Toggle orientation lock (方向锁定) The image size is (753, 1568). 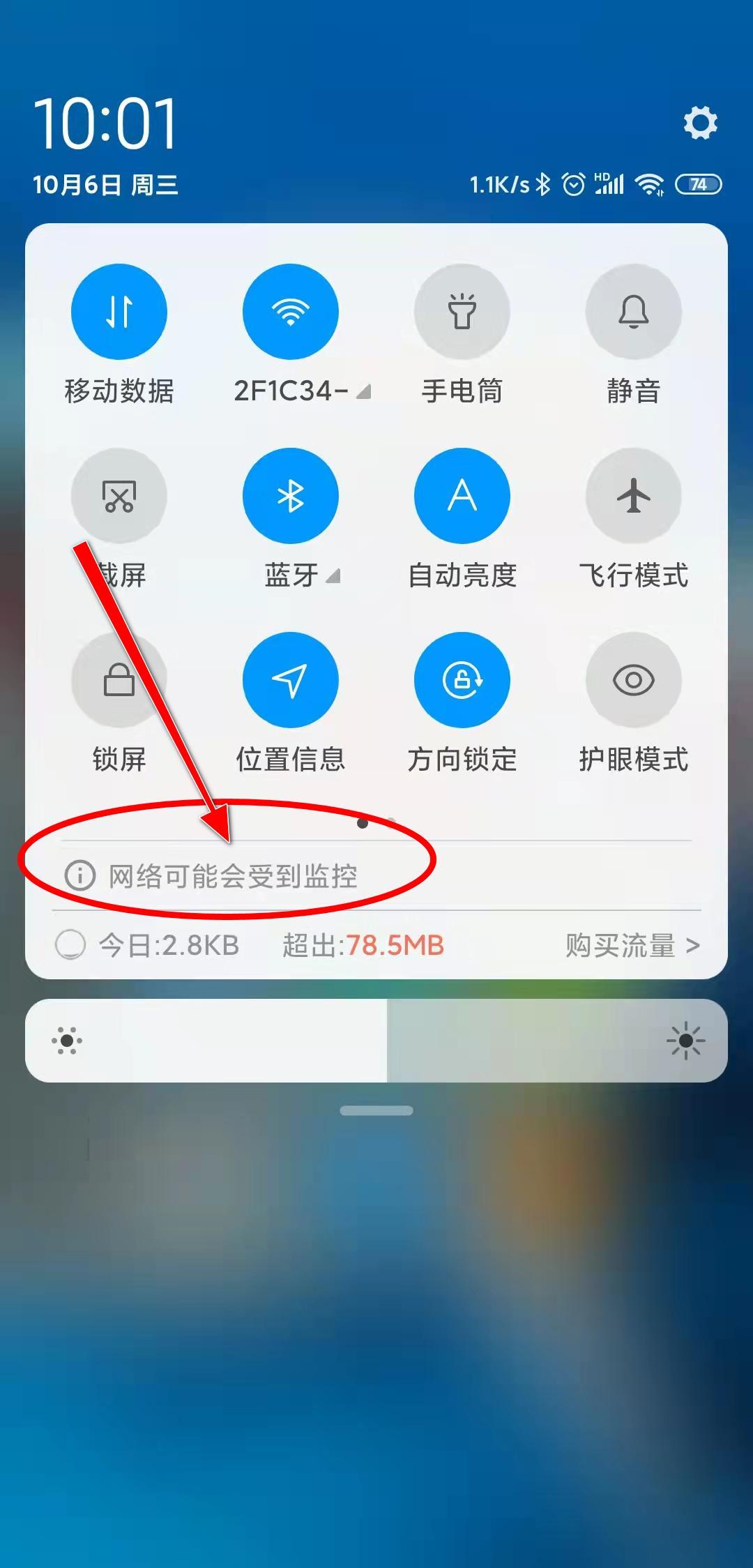(462, 680)
